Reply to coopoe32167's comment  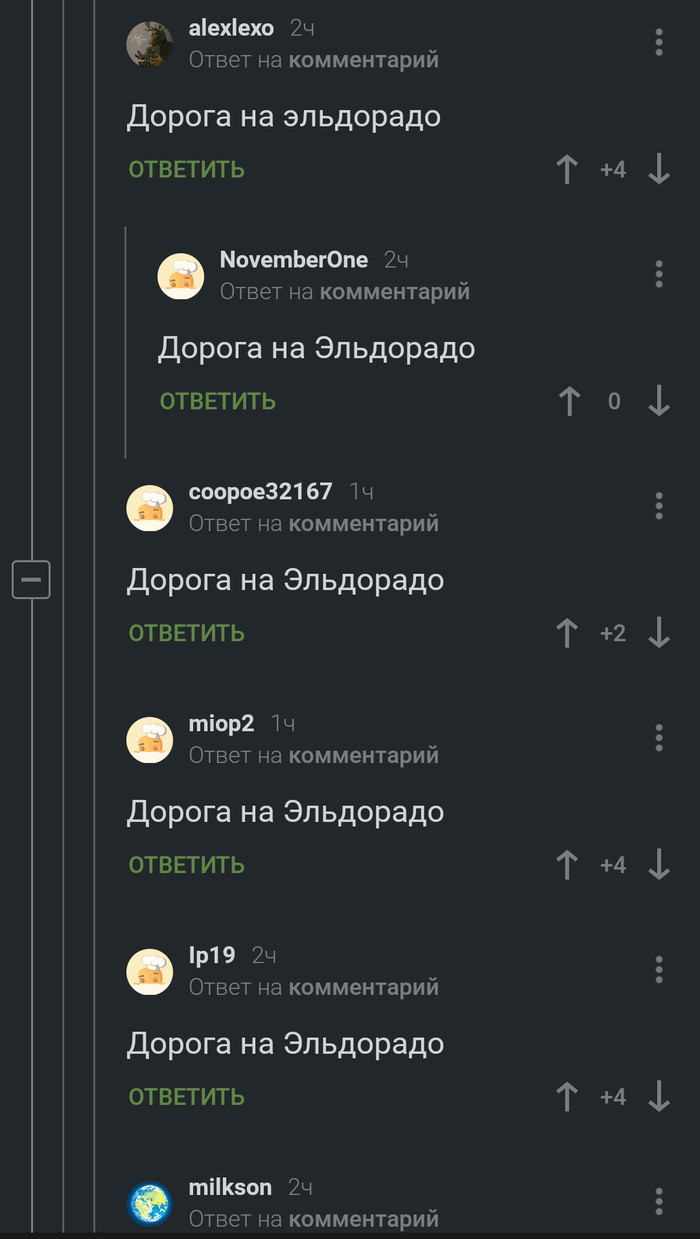(186, 633)
